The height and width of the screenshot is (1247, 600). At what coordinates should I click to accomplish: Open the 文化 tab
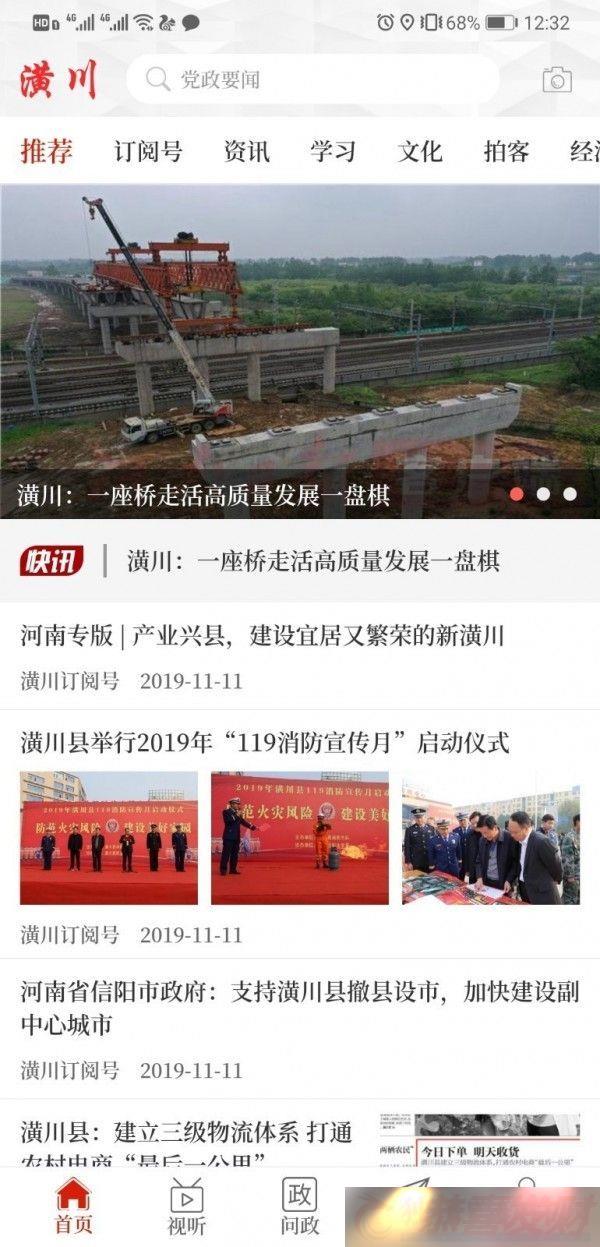point(420,152)
